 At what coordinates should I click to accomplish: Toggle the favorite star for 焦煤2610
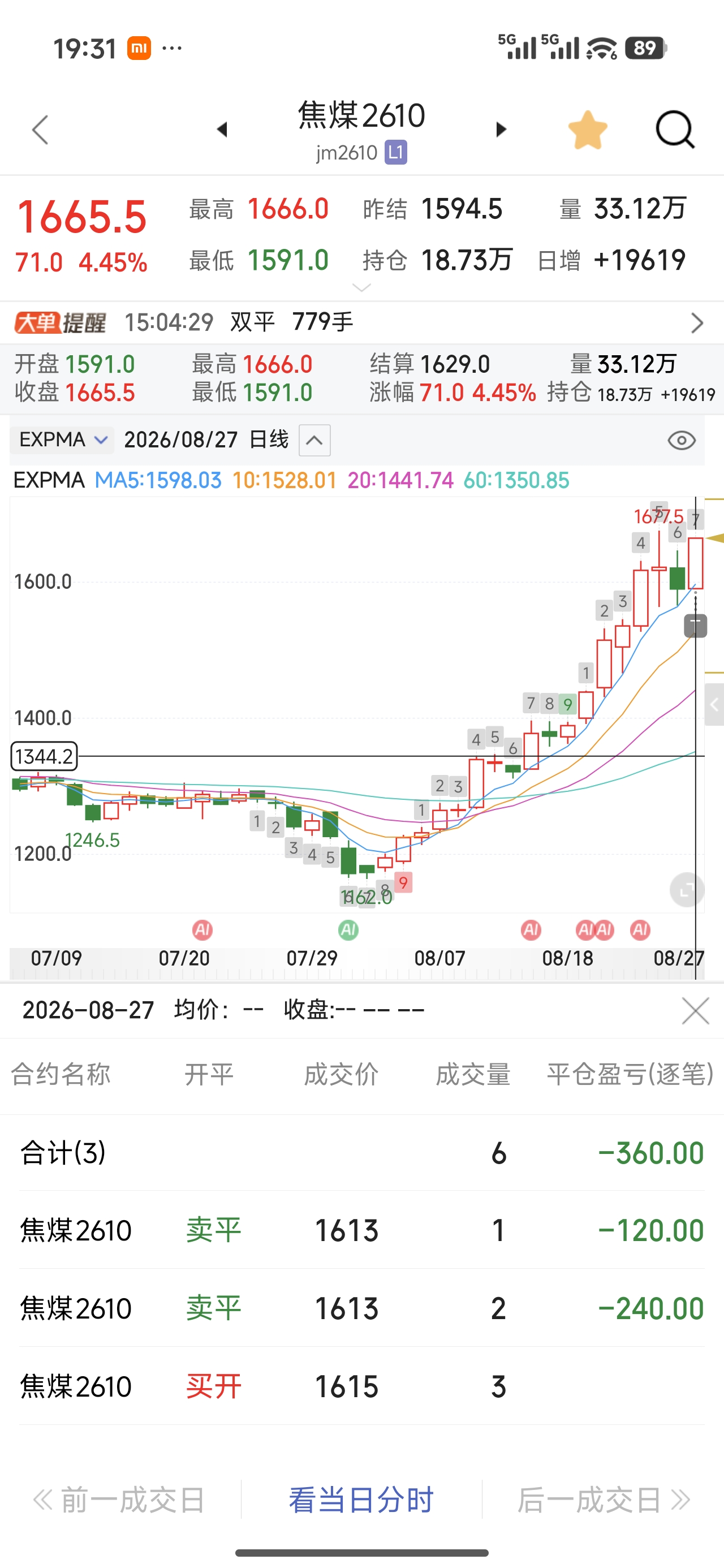point(588,130)
